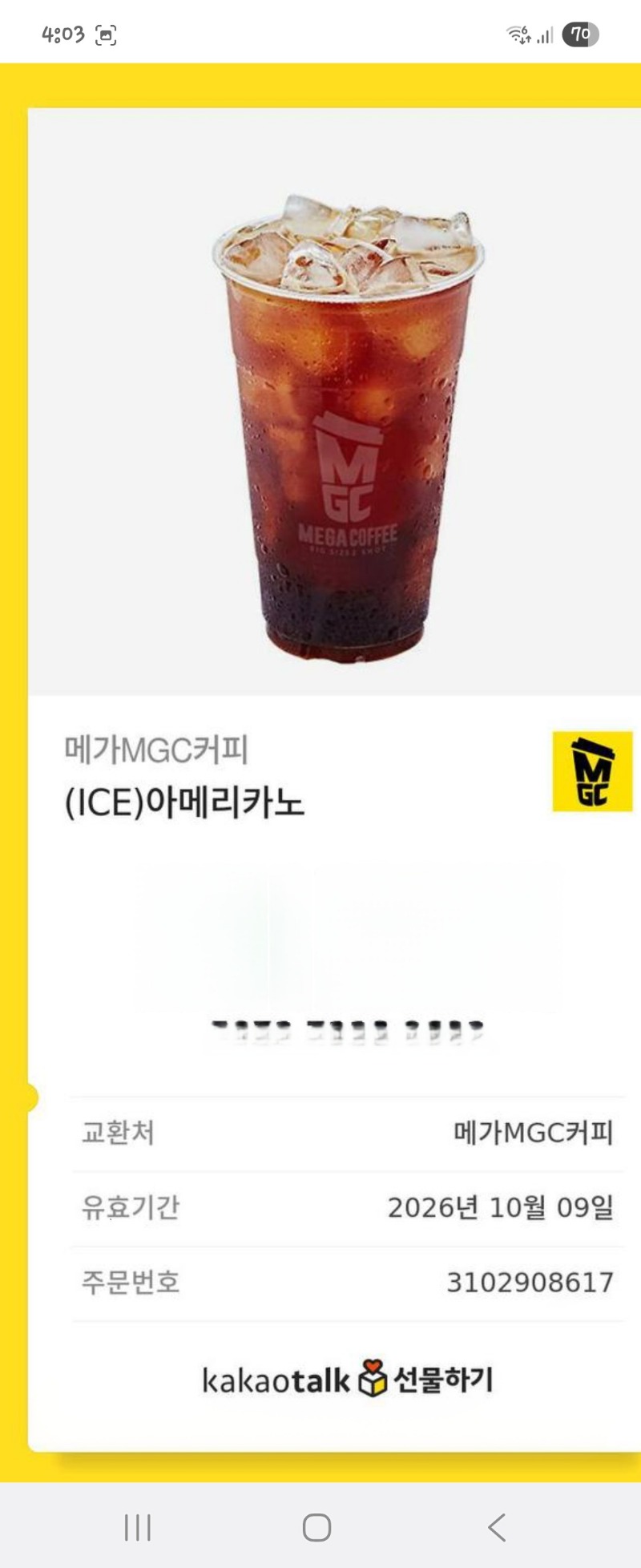Go back using the navigation bar
The image size is (641, 1568).
[497, 1527]
